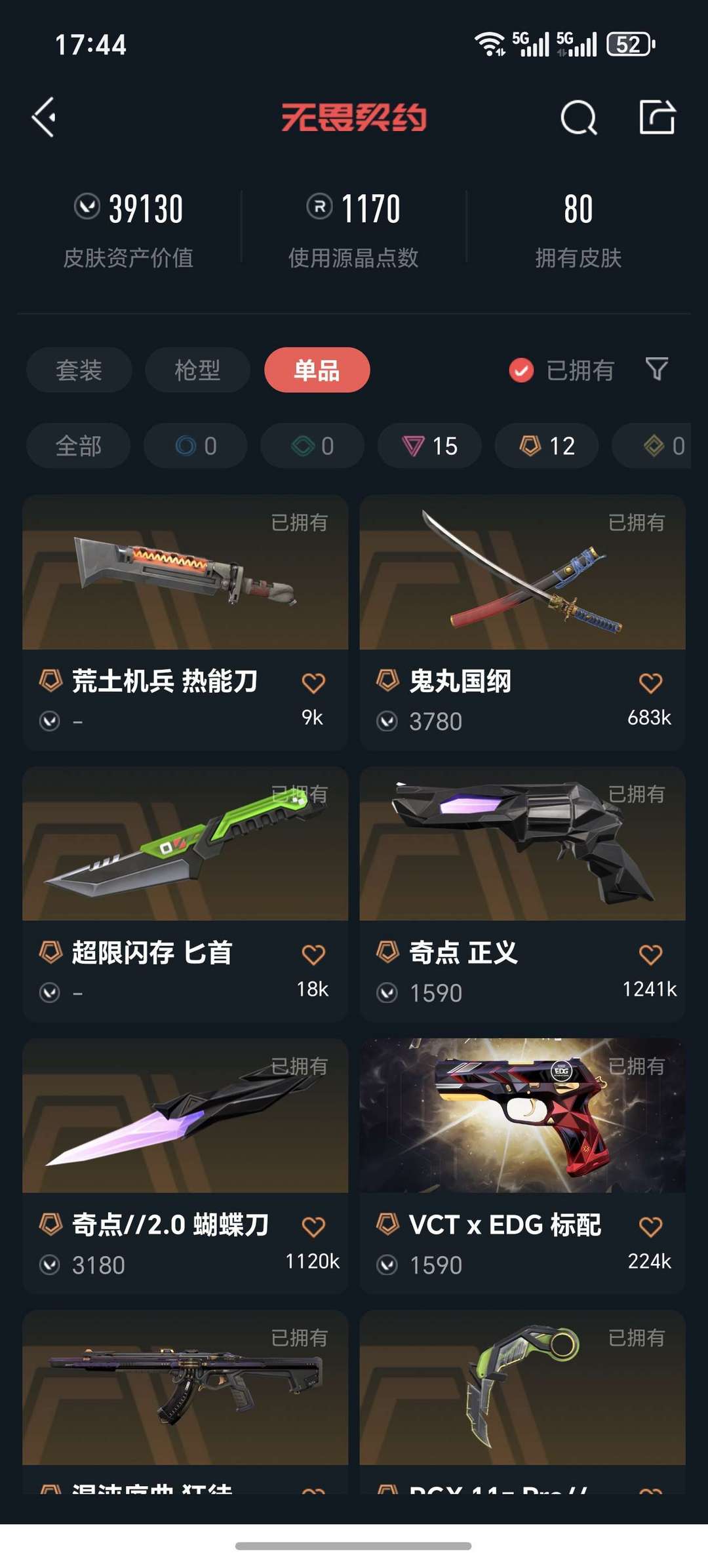708x1568 pixels.
Task: Uncheck the 已拥有 filter checkbox
Action: point(521,370)
